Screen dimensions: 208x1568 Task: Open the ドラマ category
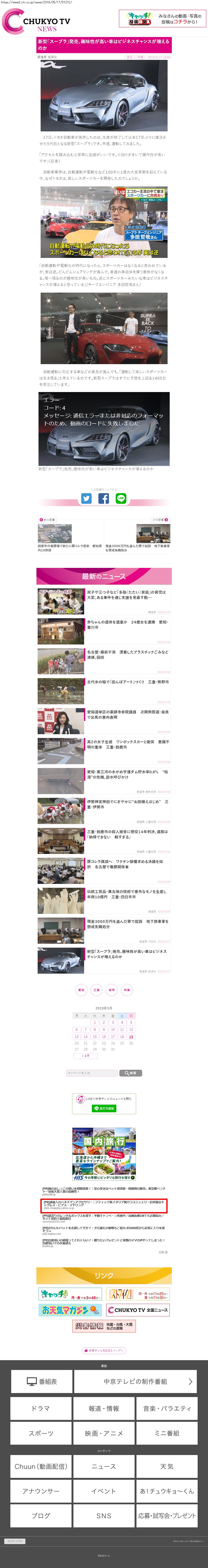tap(41, 1408)
